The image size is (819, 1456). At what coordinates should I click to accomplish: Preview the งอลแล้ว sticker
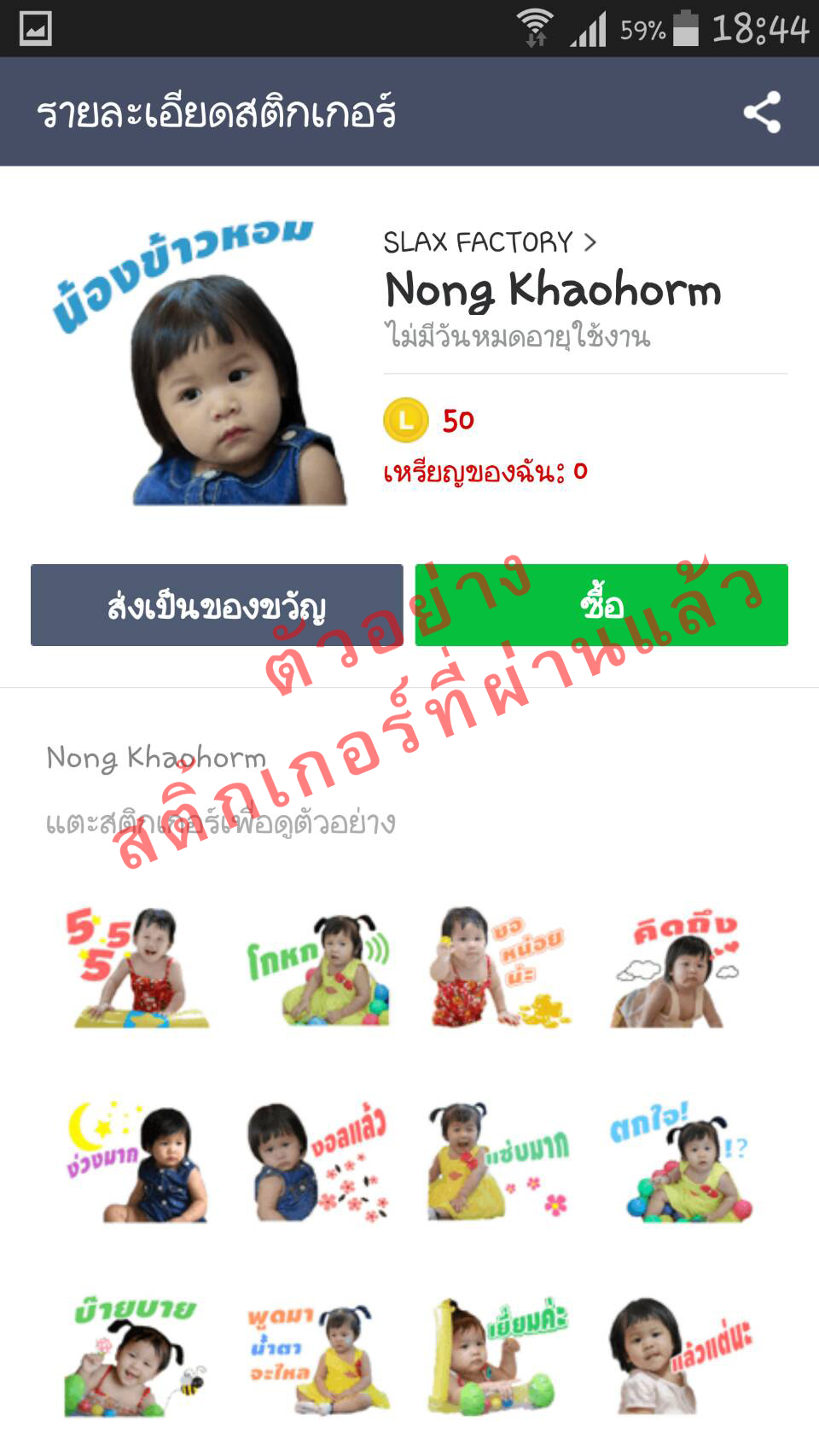tap(320, 1162)
